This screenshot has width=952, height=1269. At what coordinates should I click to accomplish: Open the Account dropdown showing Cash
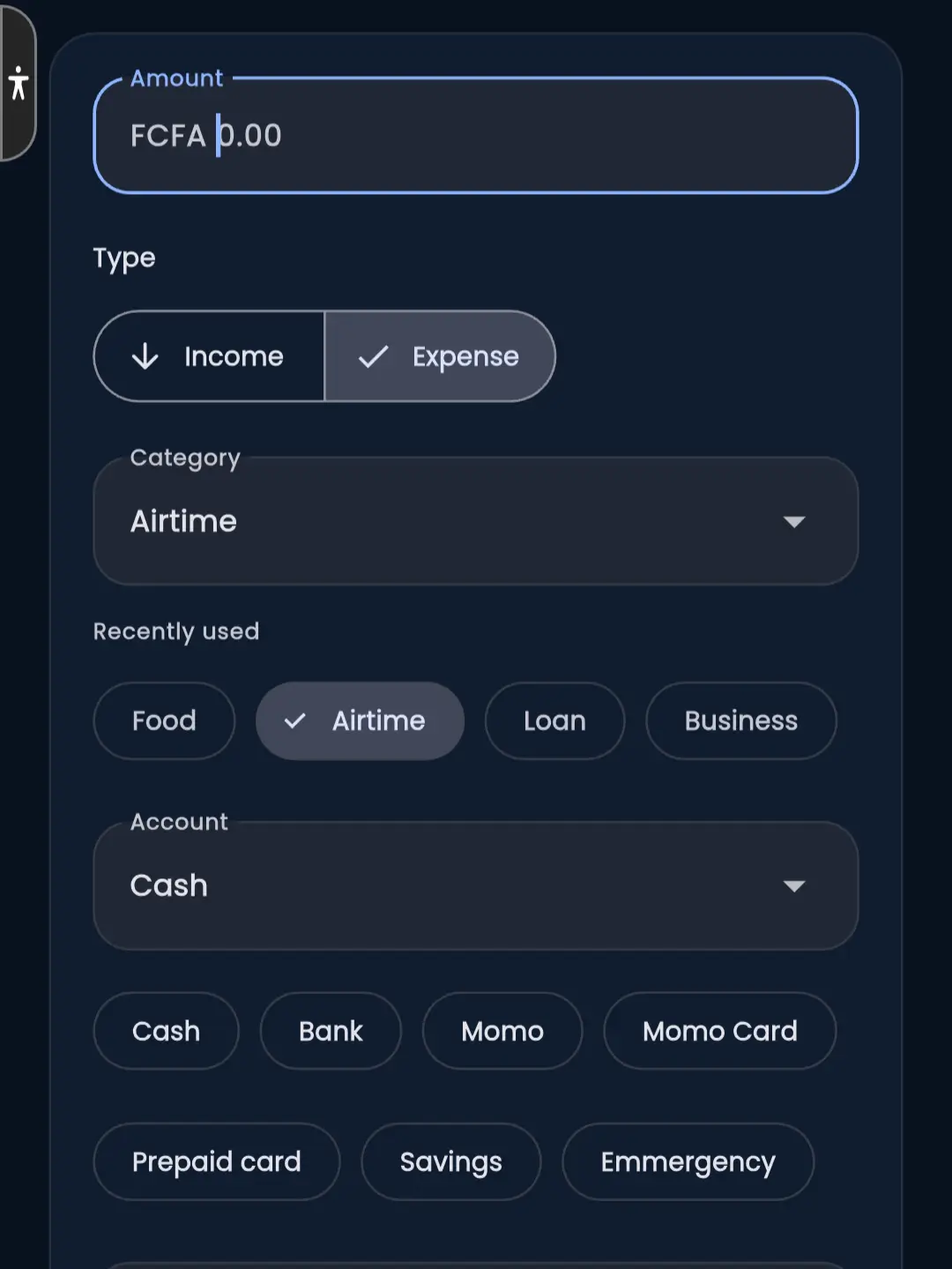pos(475,885)
